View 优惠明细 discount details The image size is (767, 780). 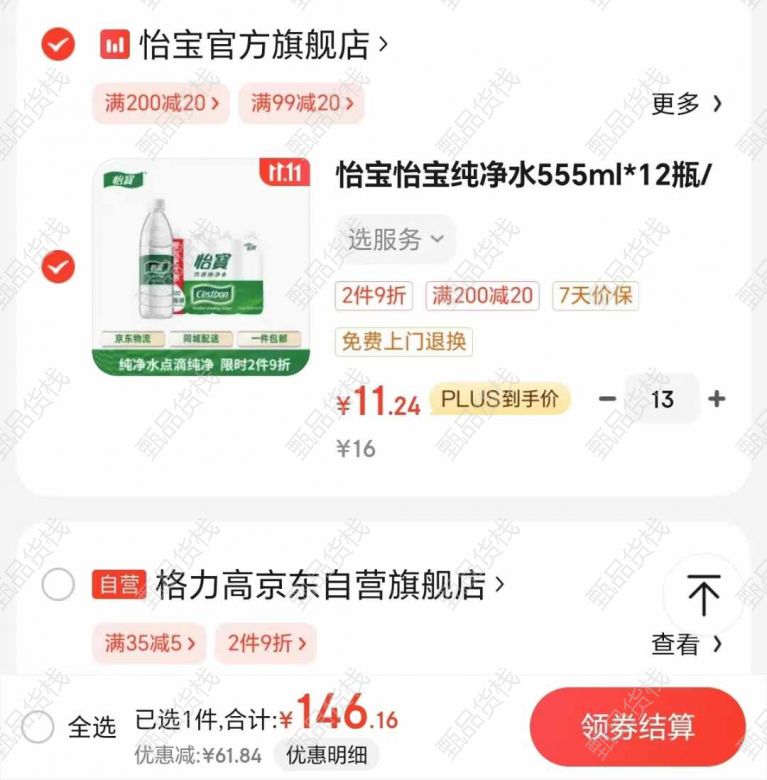point(326,755)
